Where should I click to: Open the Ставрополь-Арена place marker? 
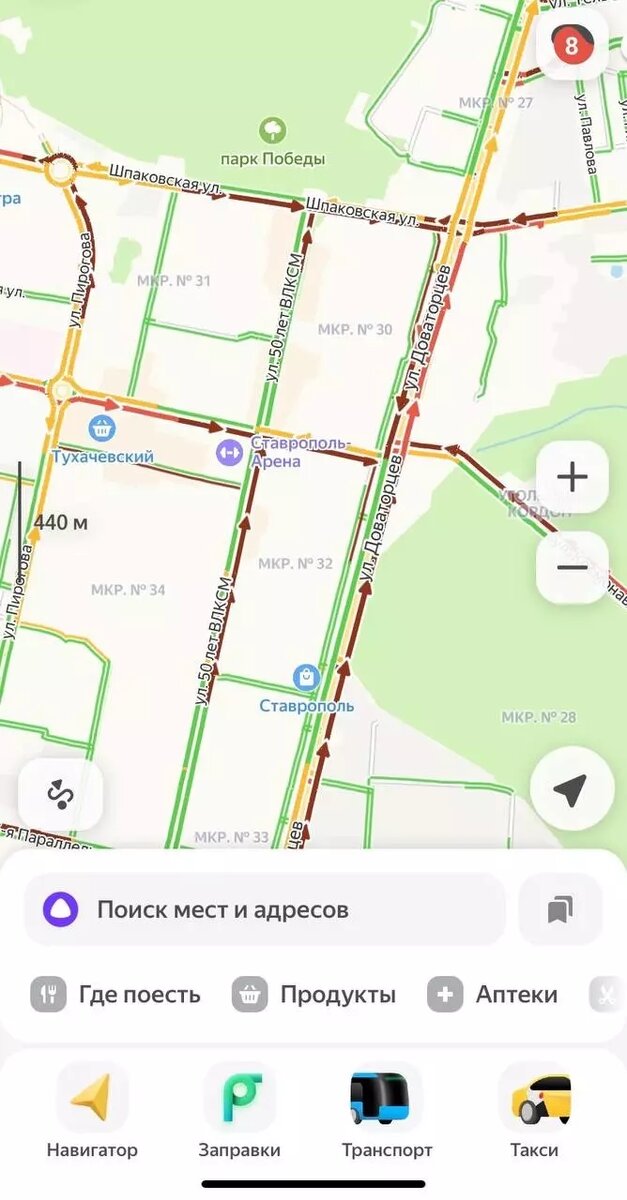coord(230,453)
